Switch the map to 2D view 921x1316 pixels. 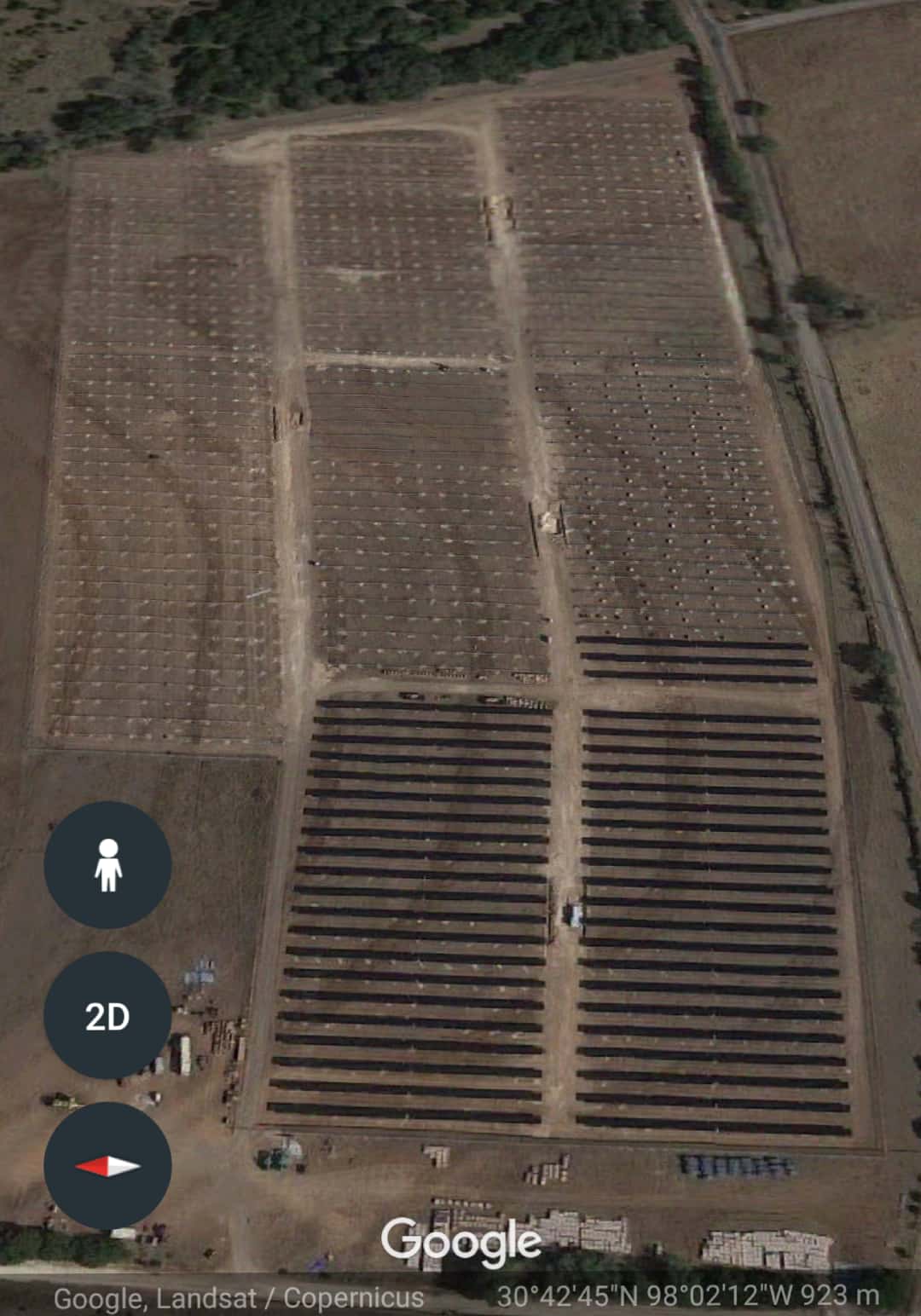107,1016
